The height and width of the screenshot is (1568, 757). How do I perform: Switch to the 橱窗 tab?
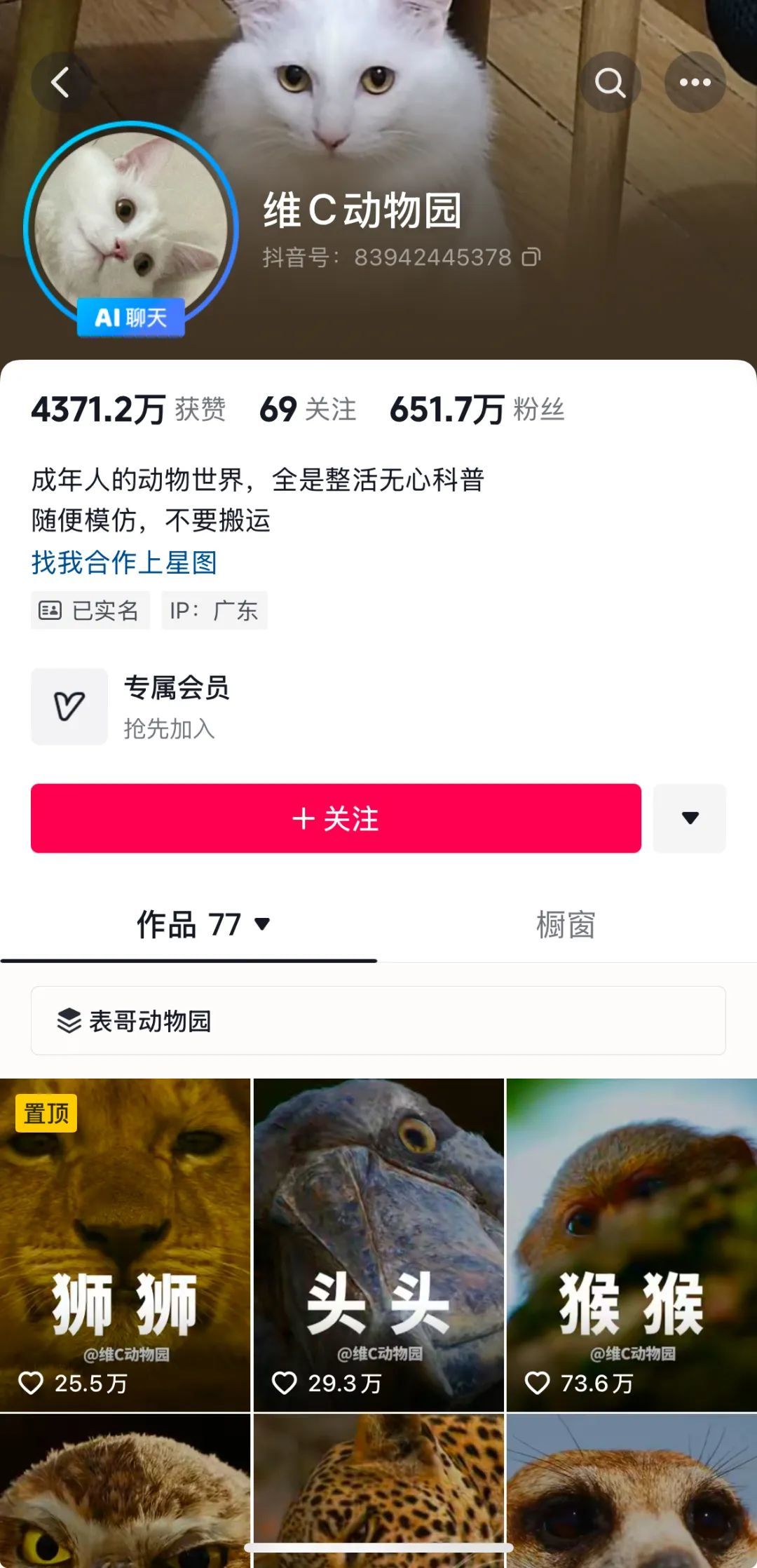click(566, 925)
